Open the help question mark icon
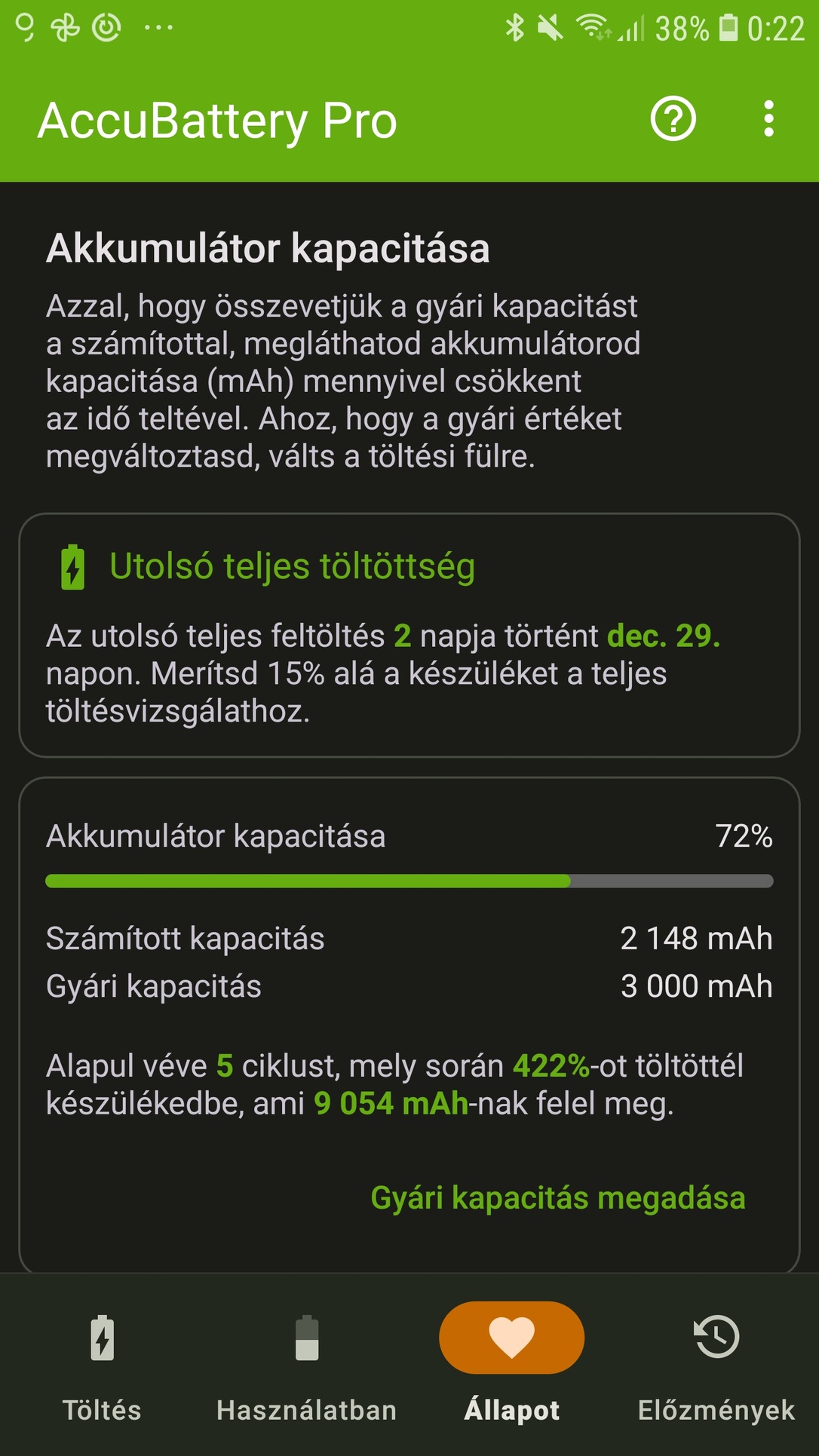 [673, 119]
